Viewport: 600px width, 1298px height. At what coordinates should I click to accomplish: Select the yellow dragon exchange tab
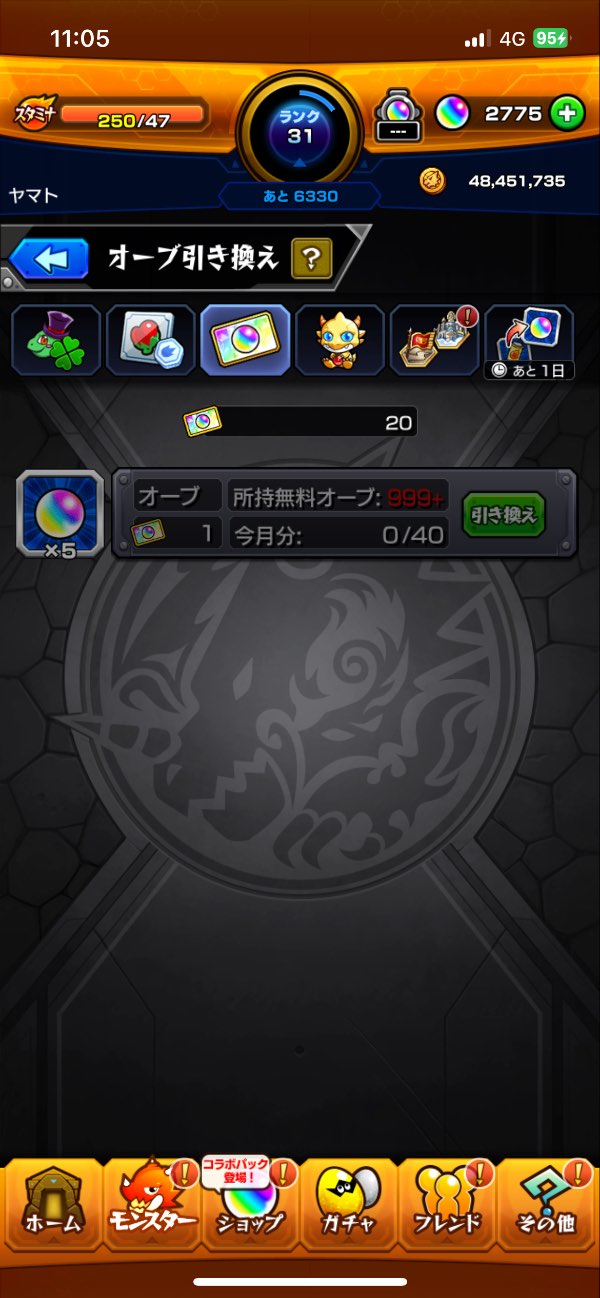tap(340, 340)
